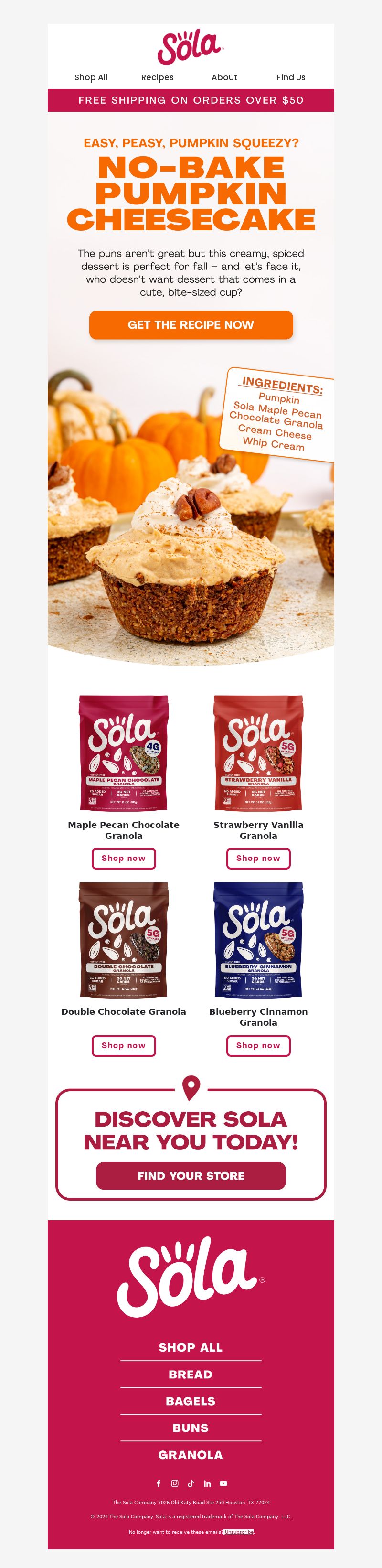Unsubscribe from these emails
Viewport: 382px width, 1568px height.
tap(238, 1532)
